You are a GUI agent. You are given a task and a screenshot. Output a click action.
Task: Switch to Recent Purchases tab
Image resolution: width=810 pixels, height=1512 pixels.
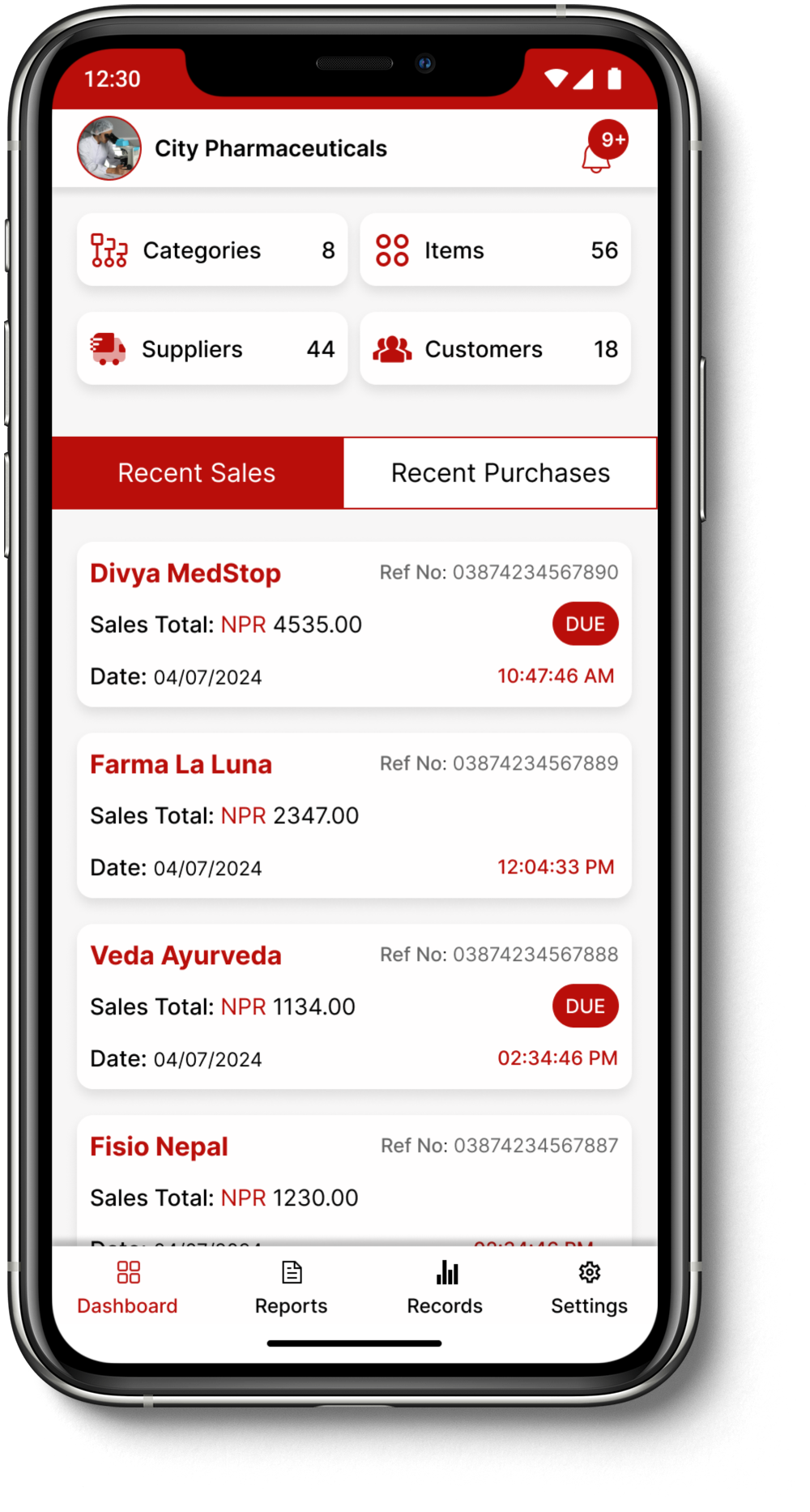pos(500,473)
